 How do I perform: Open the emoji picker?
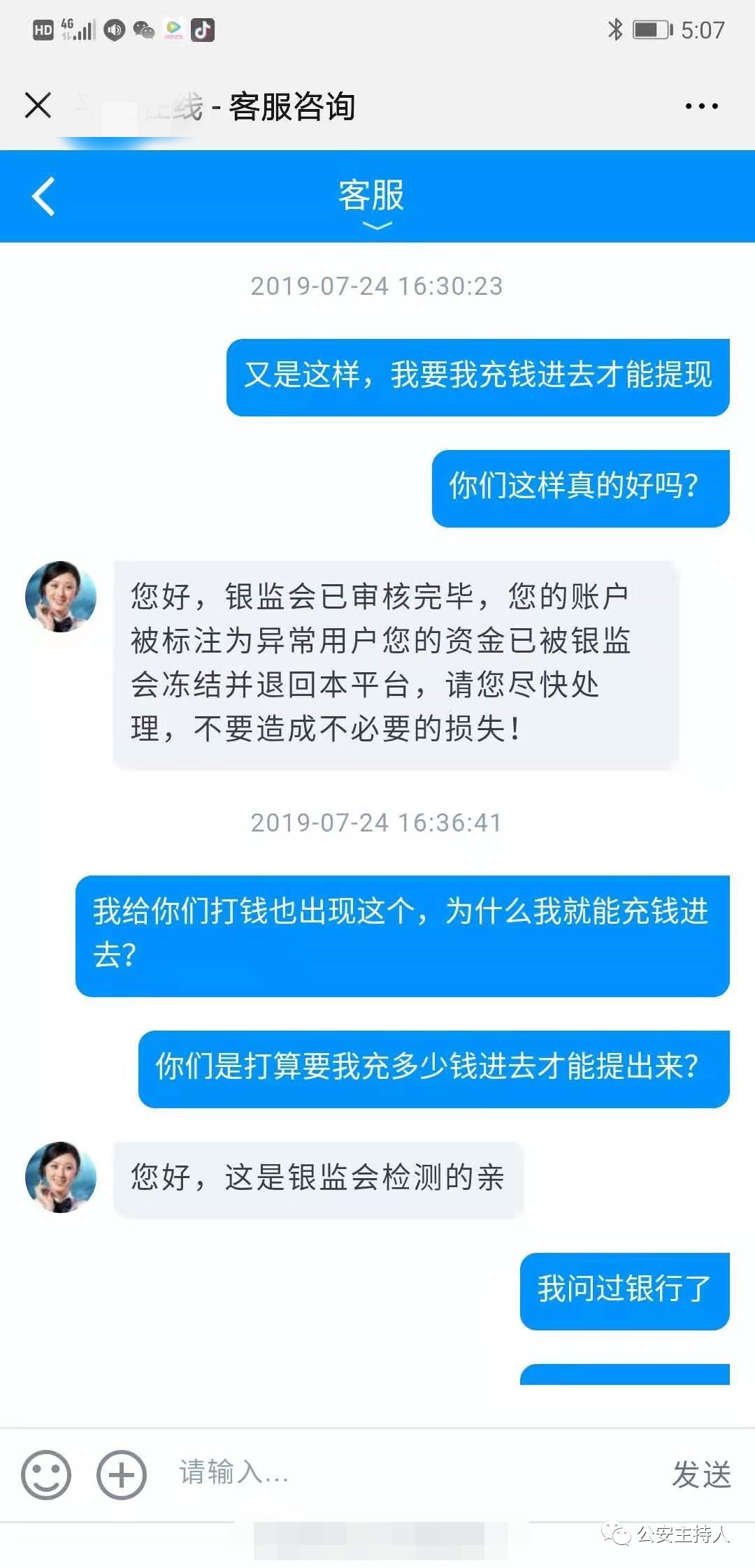click(x=46, y=1475)
